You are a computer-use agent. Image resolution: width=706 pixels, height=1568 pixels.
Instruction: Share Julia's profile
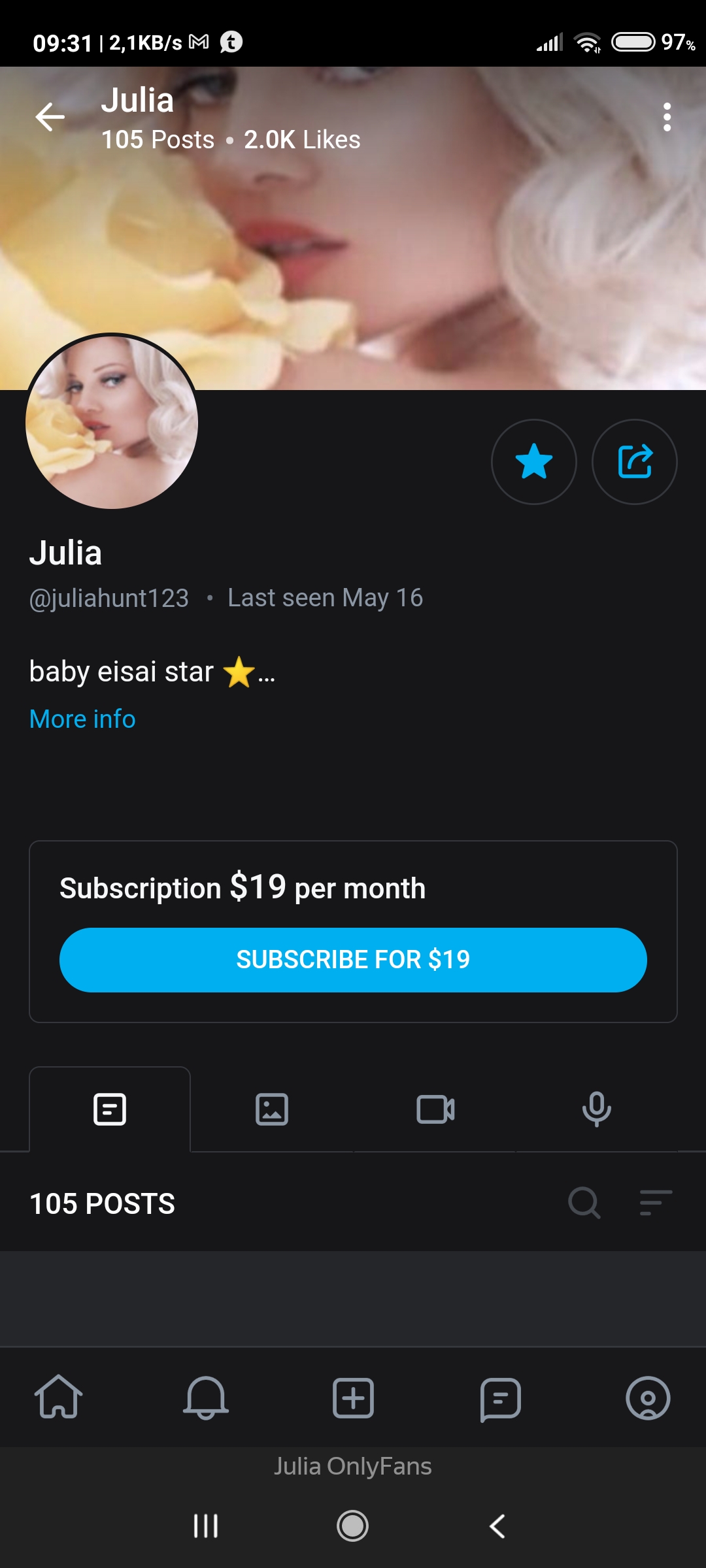[635, 462]
